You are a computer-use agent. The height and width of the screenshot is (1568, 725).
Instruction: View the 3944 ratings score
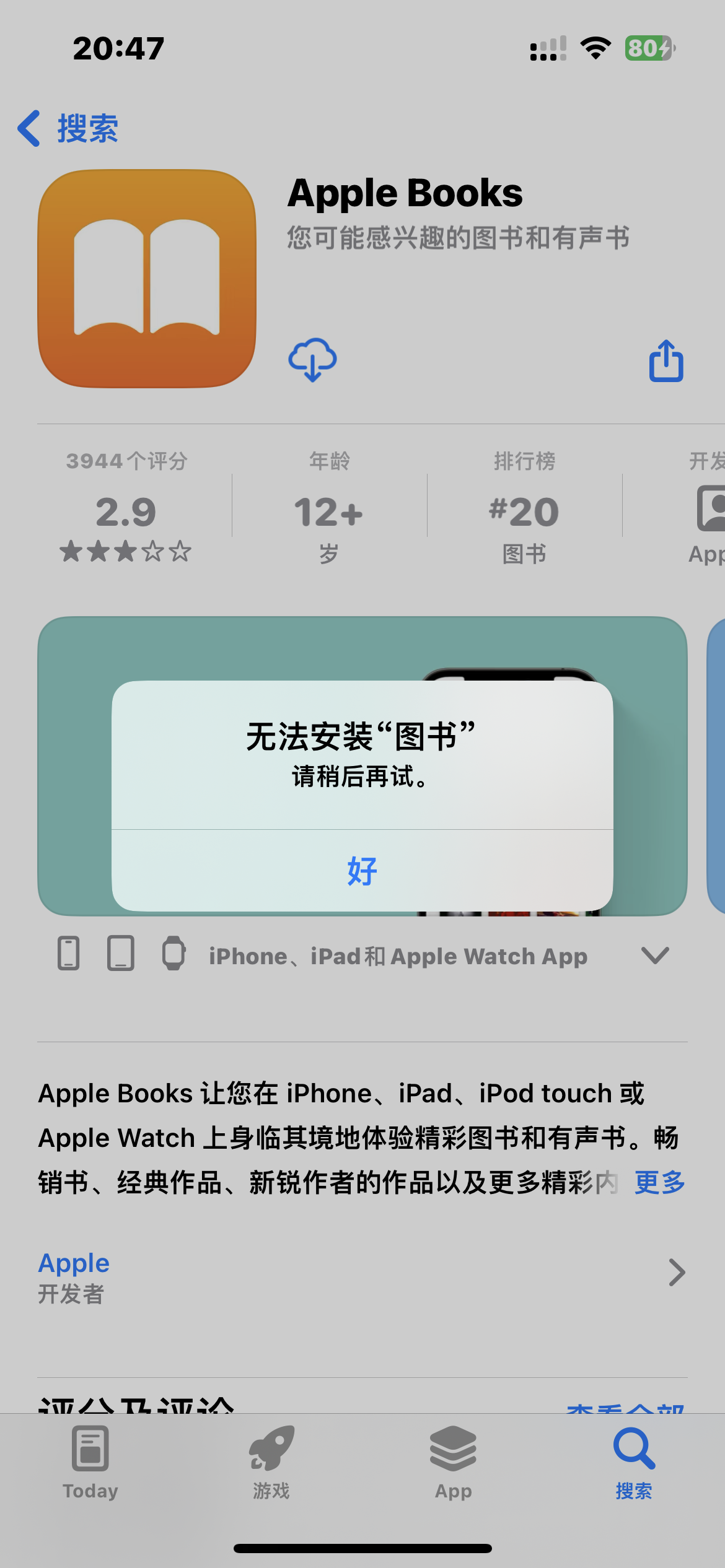click(126, 512)
